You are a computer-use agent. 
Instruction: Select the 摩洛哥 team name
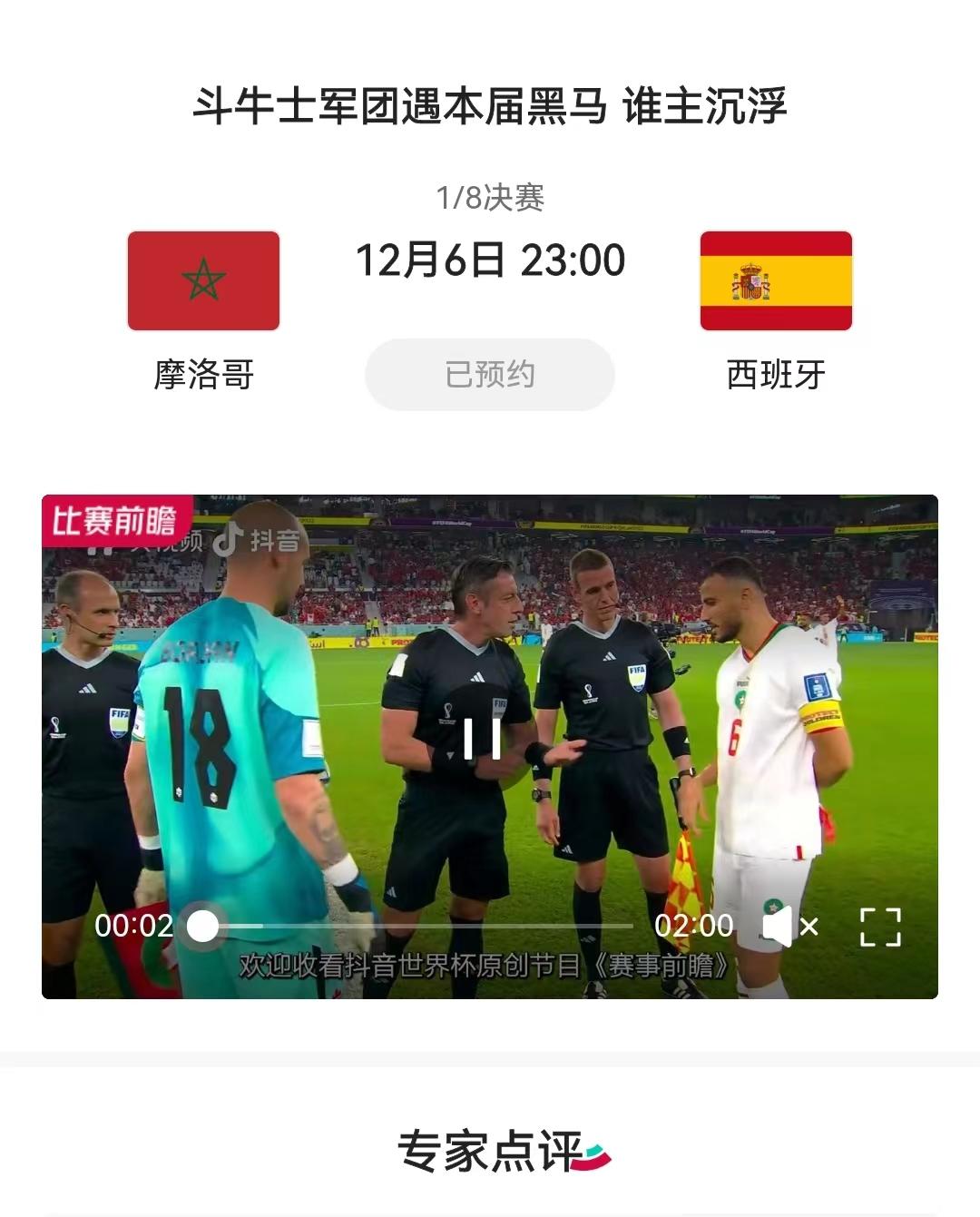pyautogui.click(x=201, y=375)
